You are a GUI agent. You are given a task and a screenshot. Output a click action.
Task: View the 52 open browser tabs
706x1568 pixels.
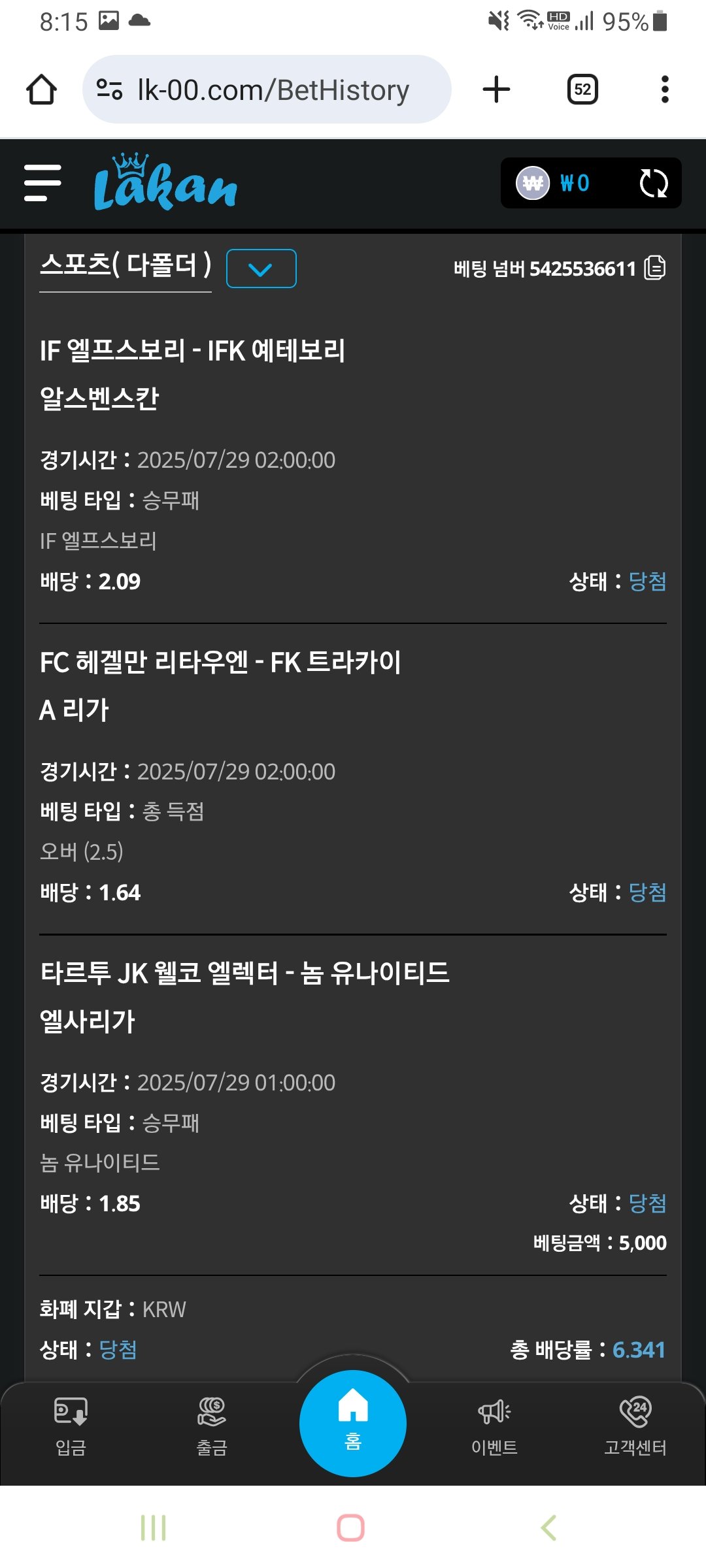tap(582, 90)
